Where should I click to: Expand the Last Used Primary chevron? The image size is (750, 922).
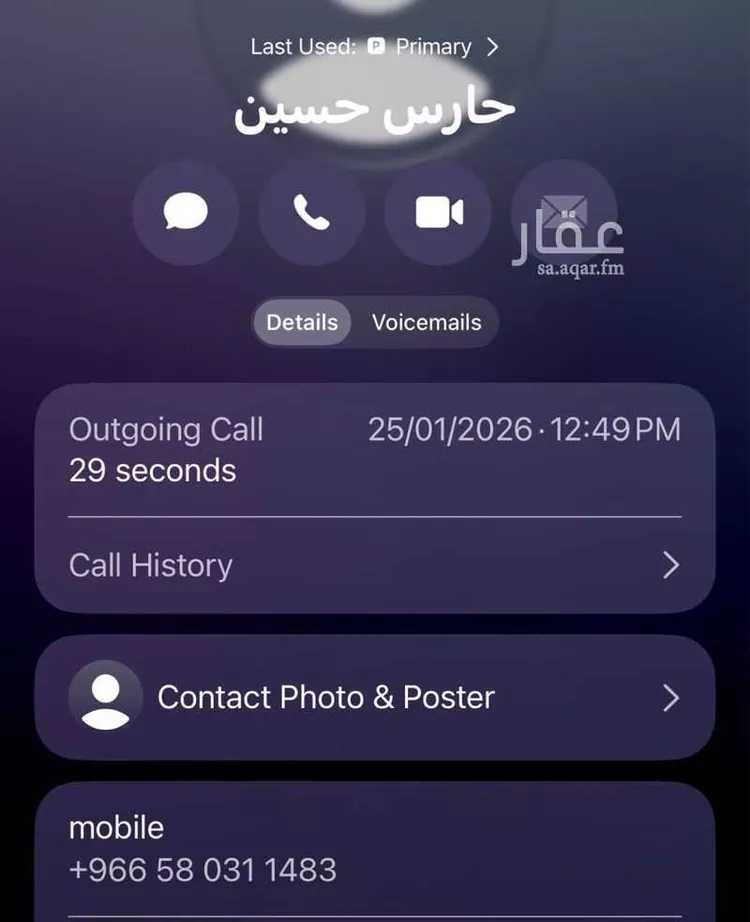pyautogui.click(x=491, y=46)
